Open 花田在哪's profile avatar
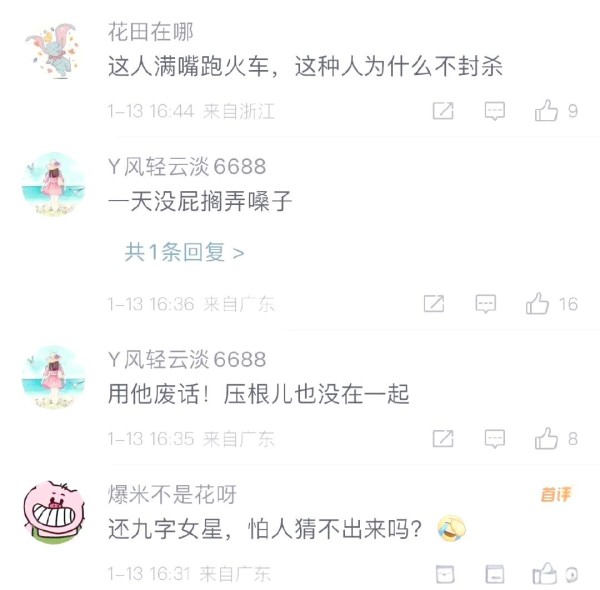Viewport: 600px width, 590px height. [x=54, y=53]
